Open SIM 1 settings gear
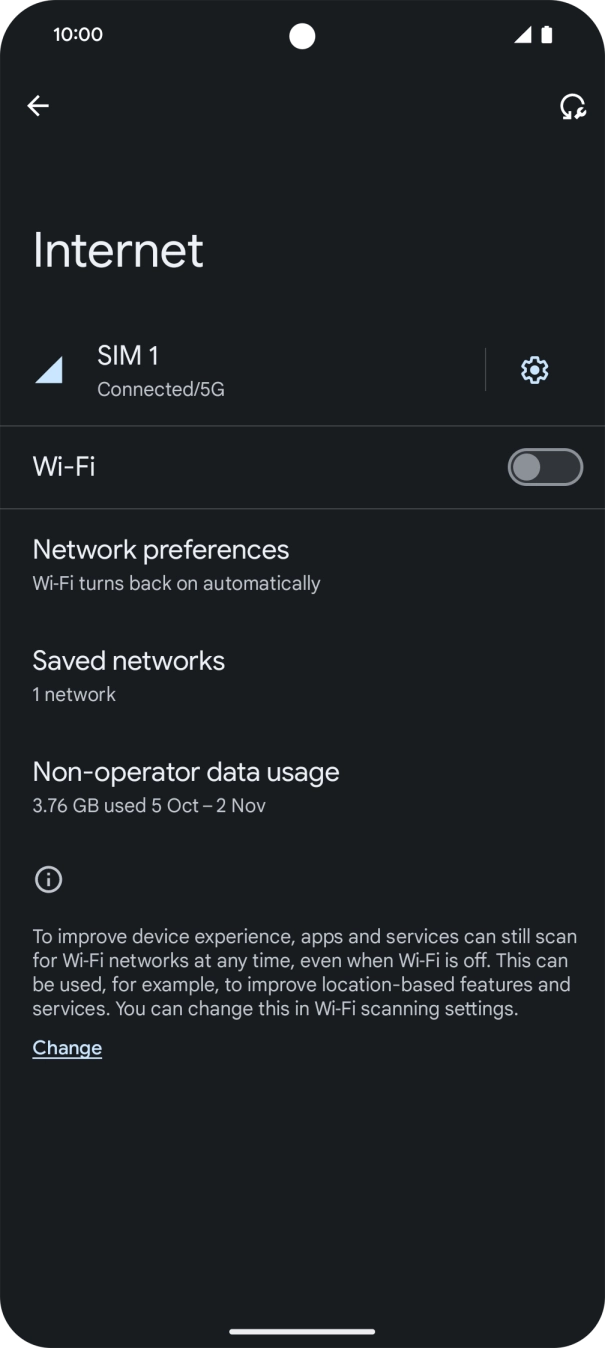 click(535, 370)
